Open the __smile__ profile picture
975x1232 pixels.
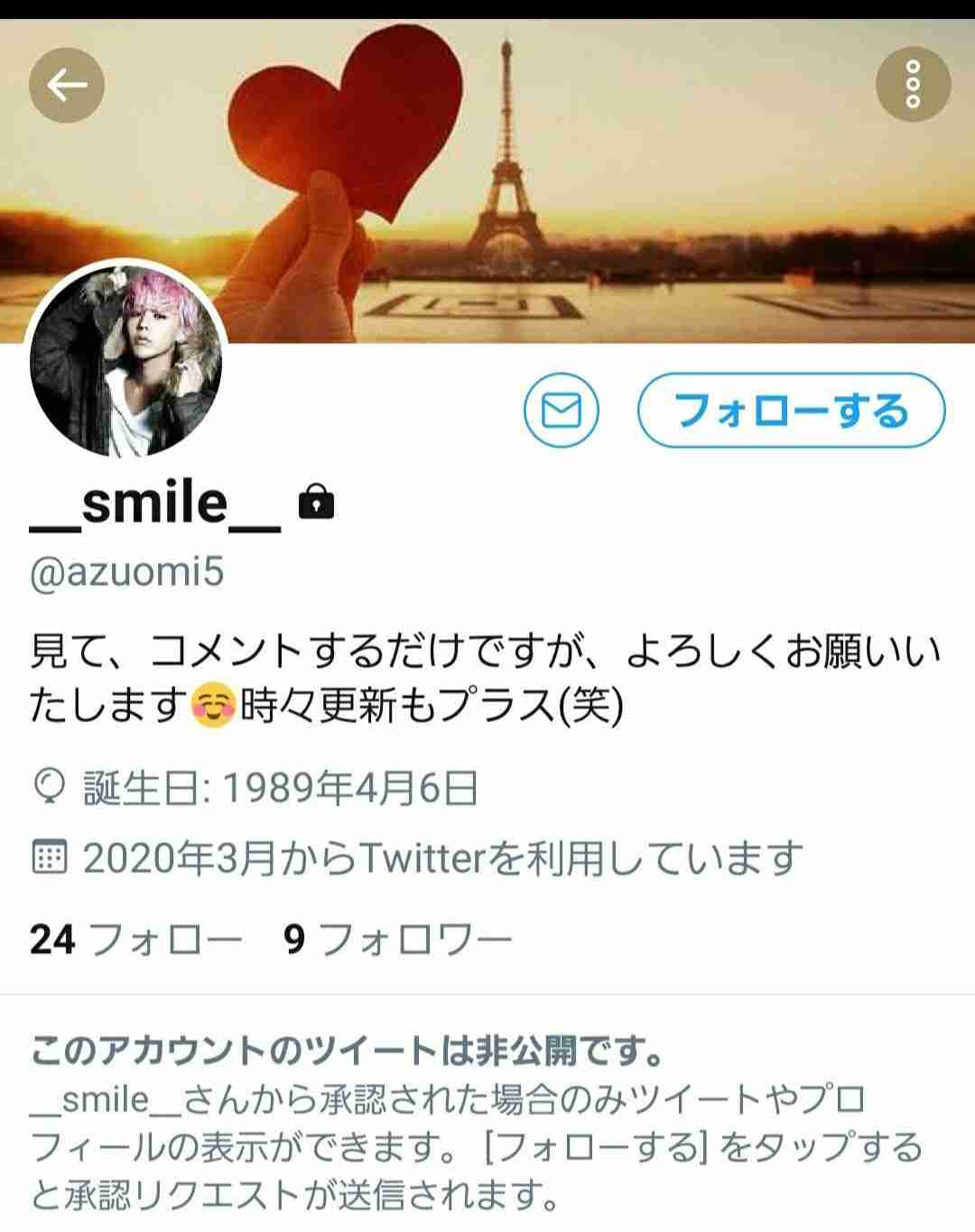tap(126, 360)
